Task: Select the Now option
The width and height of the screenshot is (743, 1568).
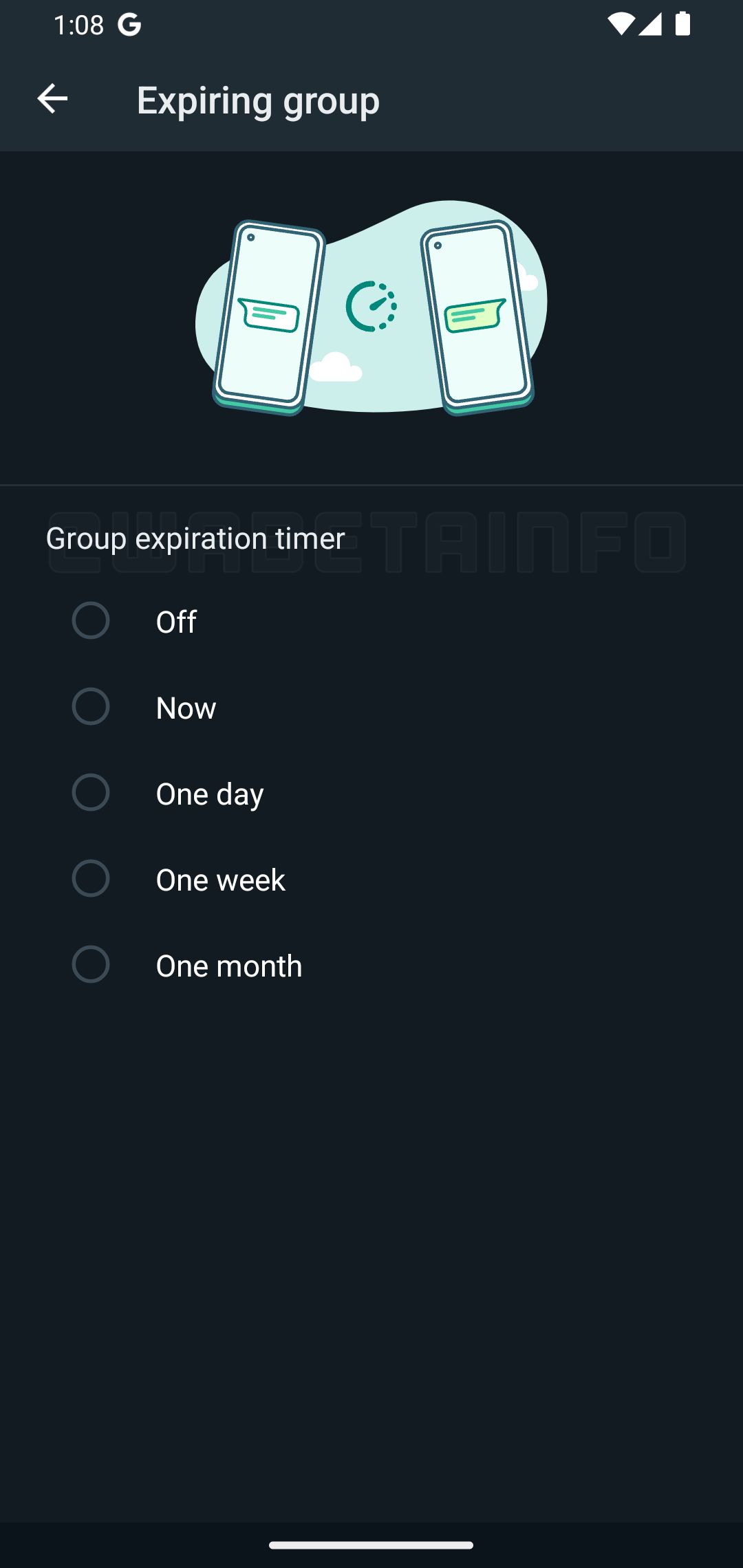Action: point(91,708)
